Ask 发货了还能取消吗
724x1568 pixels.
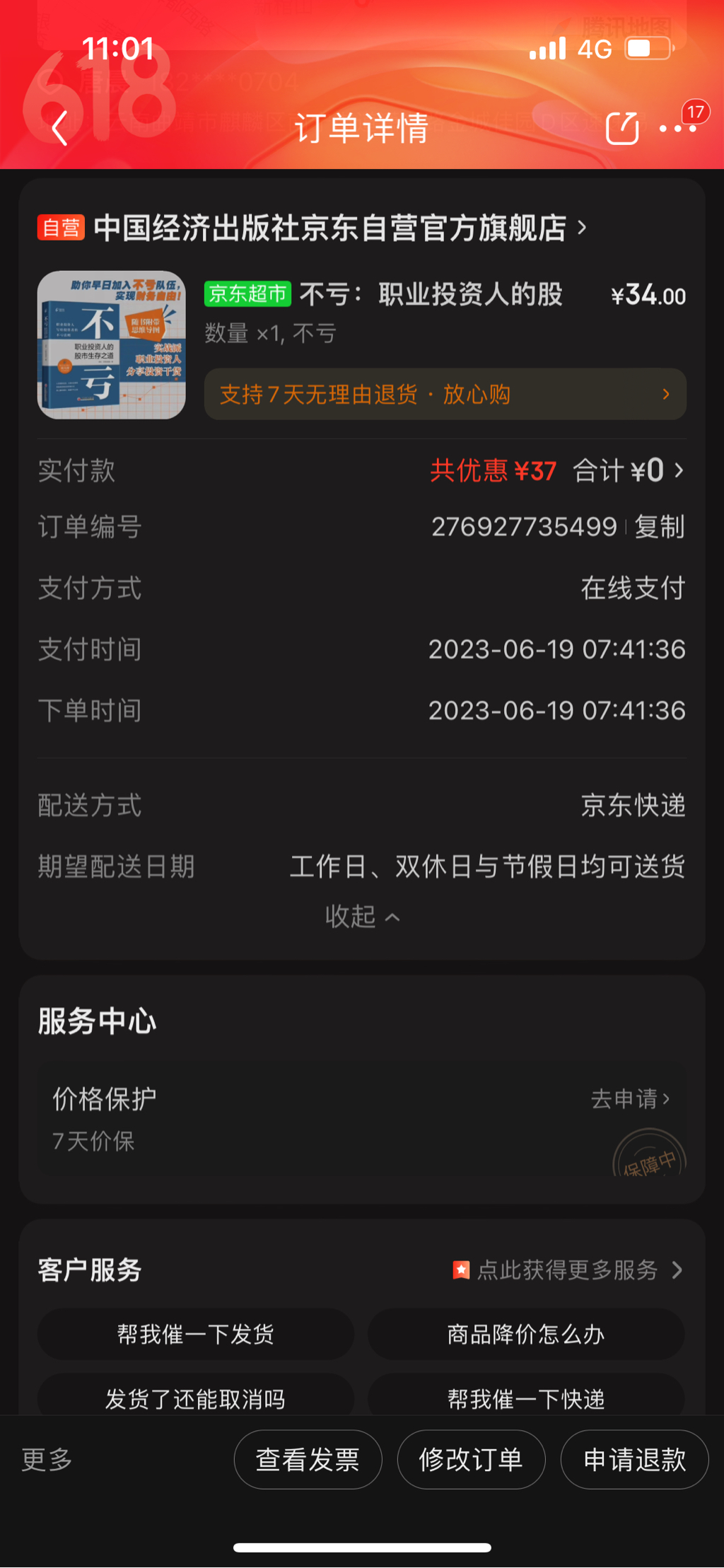click(195, 1398)
